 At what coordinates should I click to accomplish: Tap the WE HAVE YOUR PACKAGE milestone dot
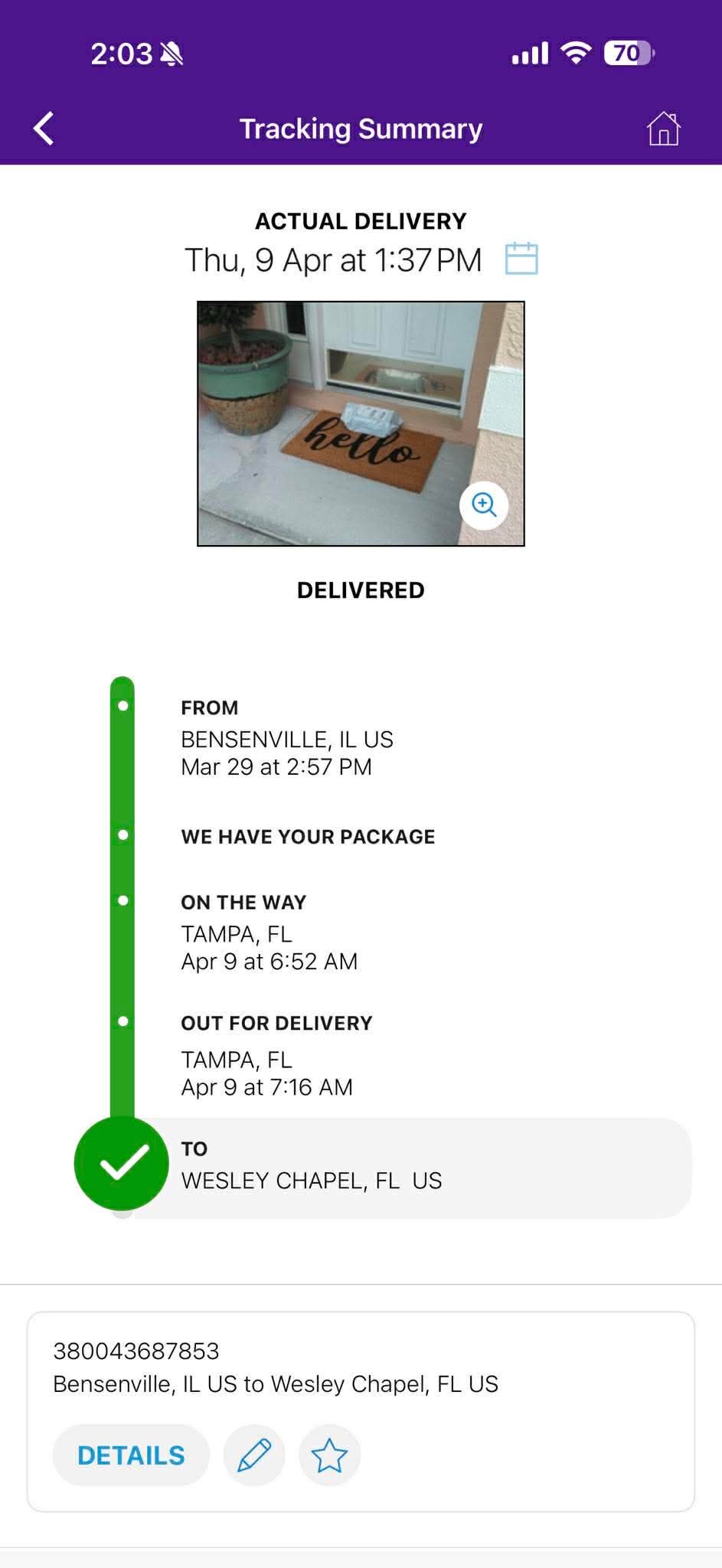pyautogui.click(x=124, y=832)
